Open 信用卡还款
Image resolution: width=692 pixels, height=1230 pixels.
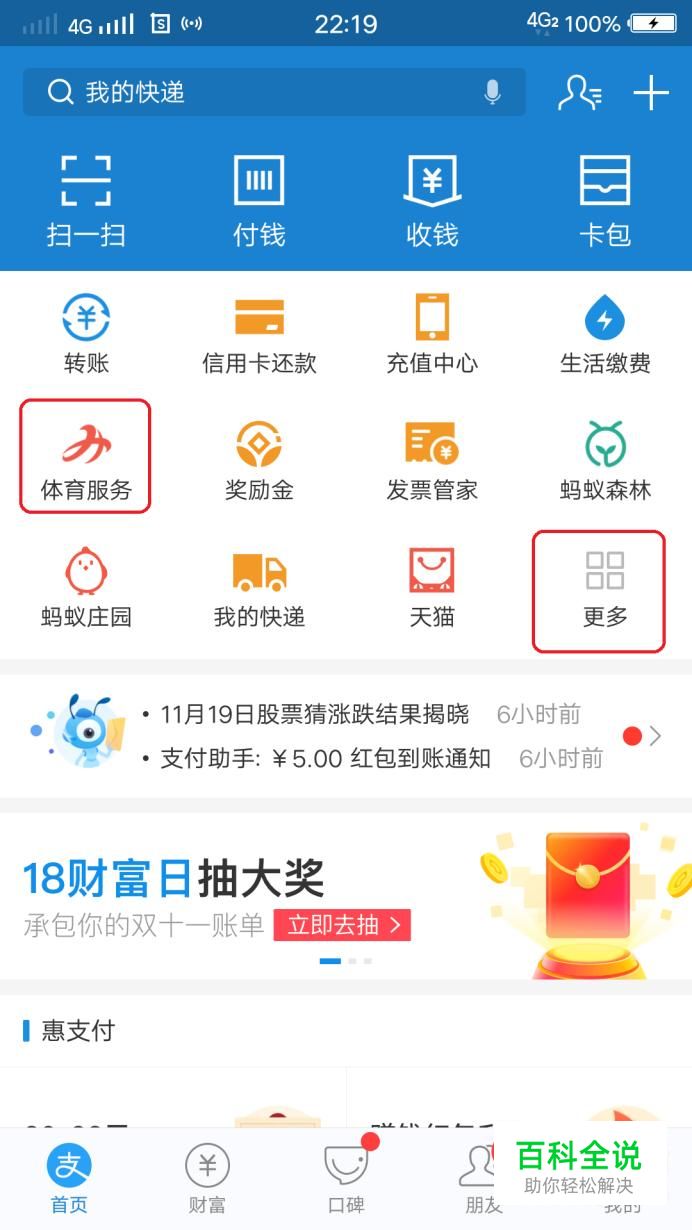pos(259,335)
